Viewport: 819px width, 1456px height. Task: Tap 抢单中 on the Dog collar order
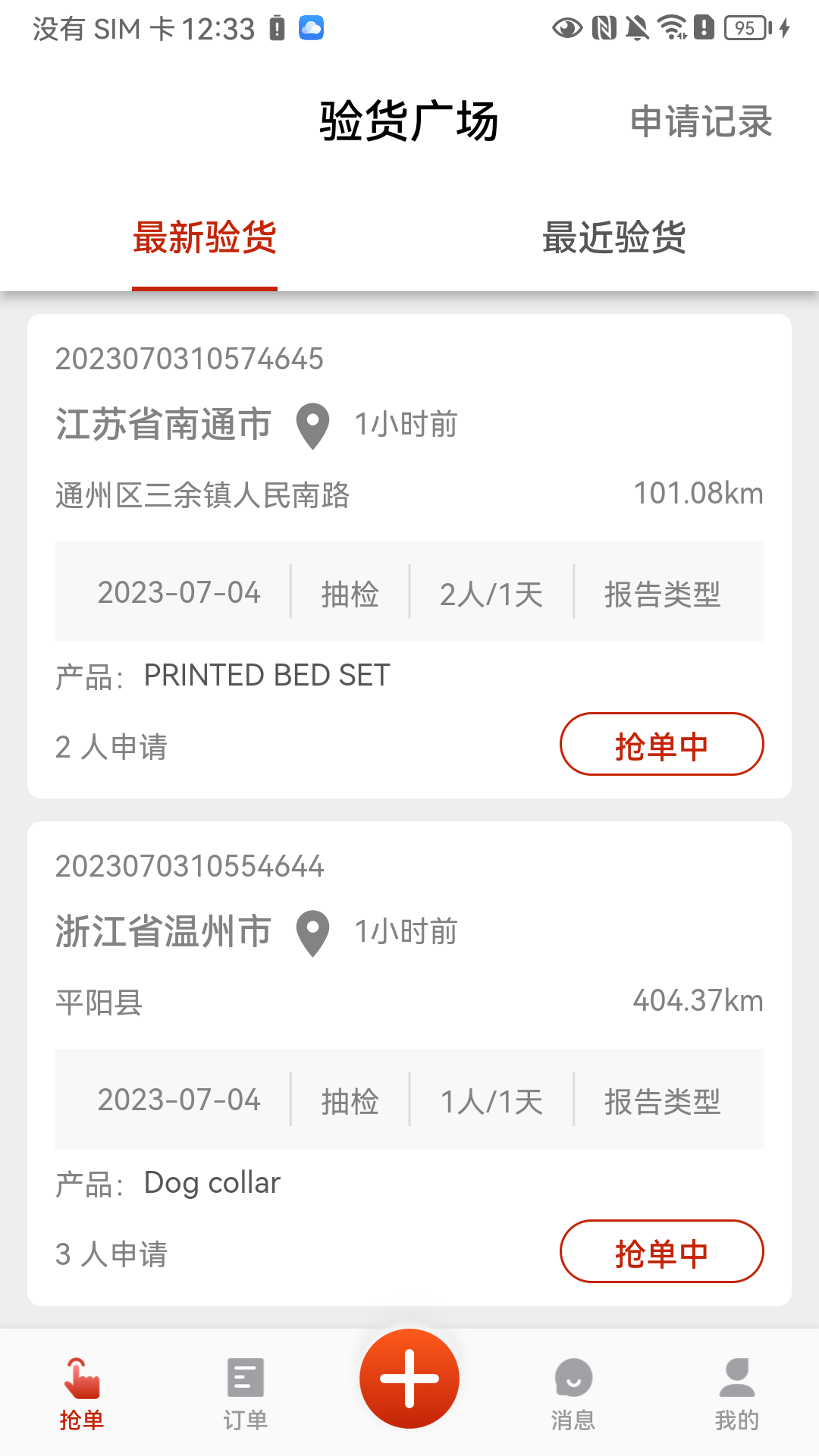coord(661,1252)
